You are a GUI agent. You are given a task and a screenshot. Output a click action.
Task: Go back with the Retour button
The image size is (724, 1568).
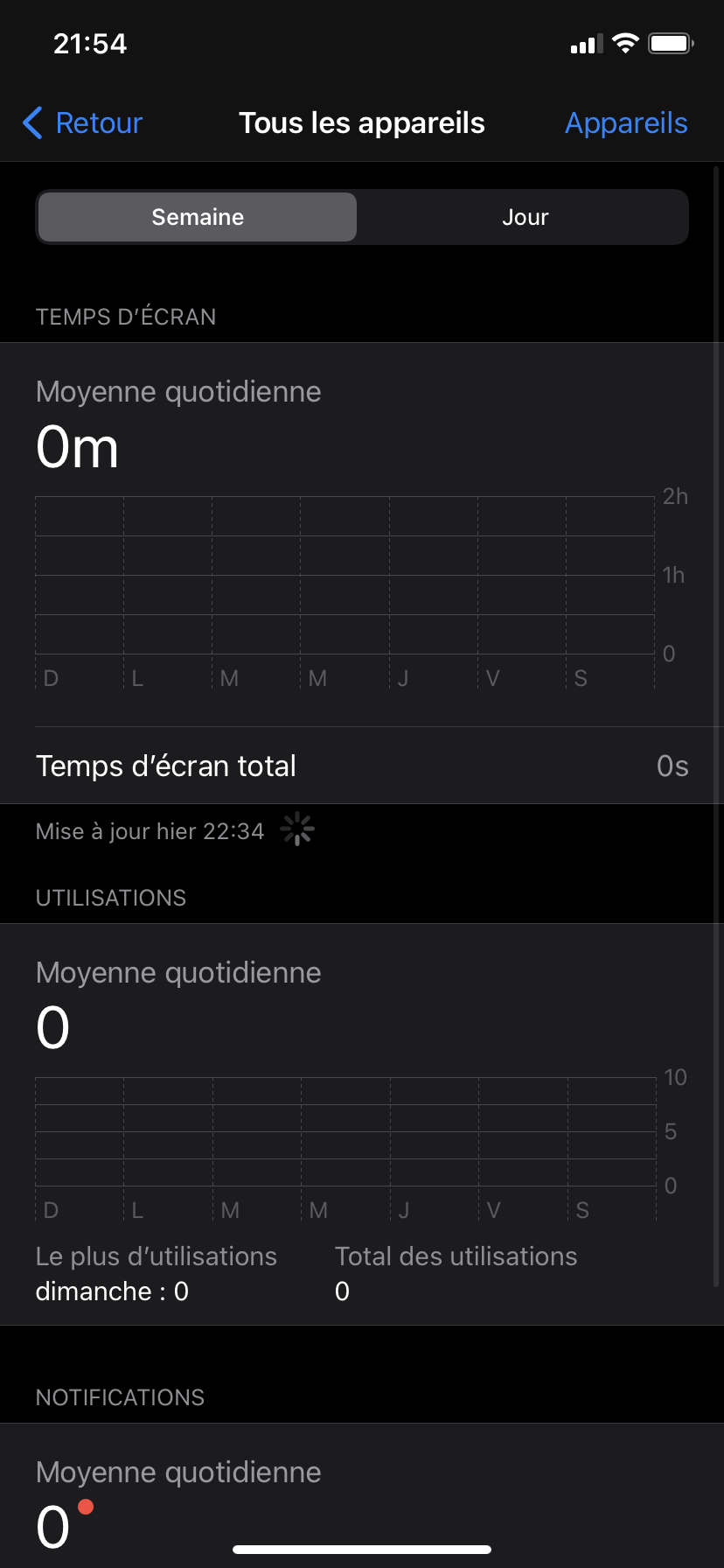tap(83, 123)
